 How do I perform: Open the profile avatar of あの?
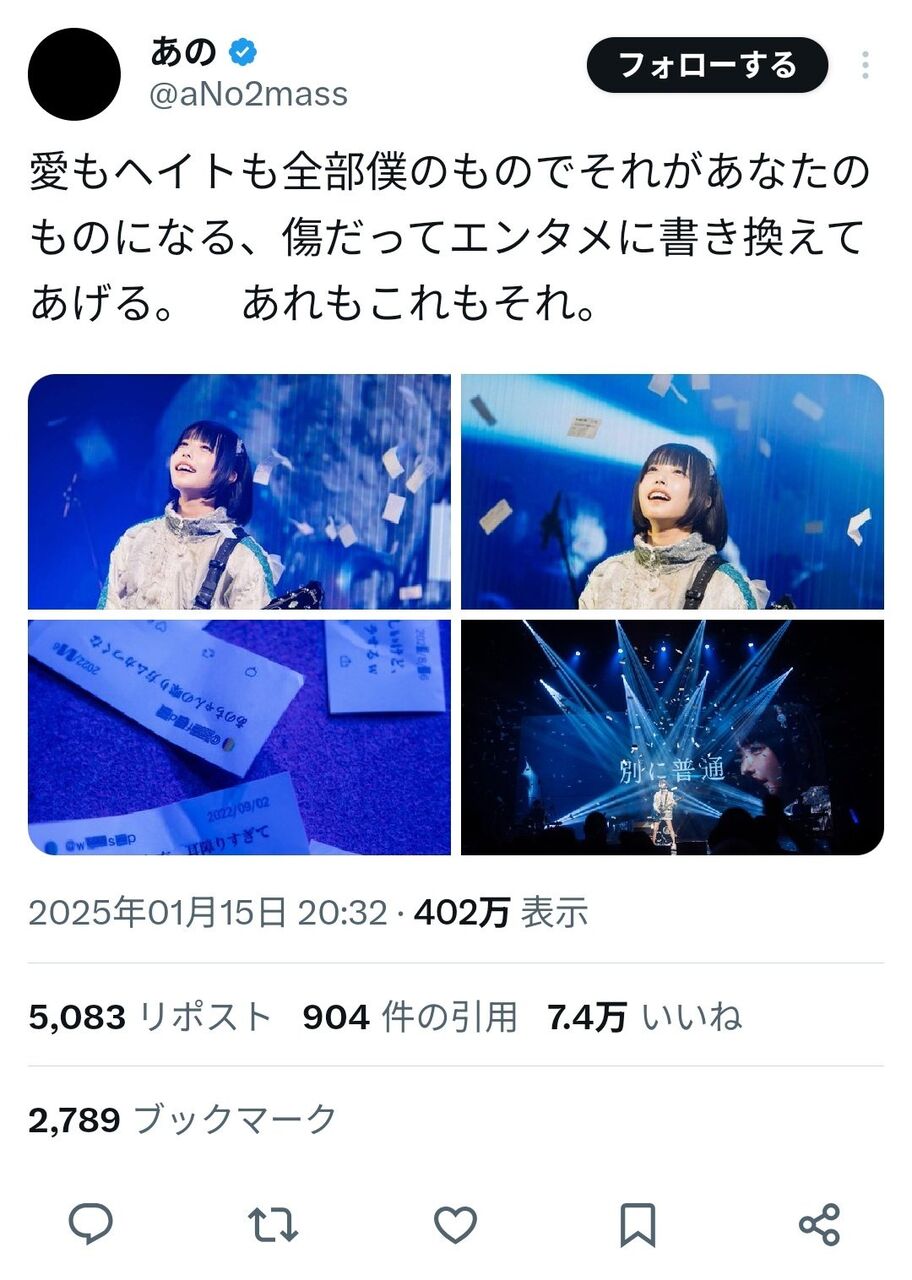point(74,75)
